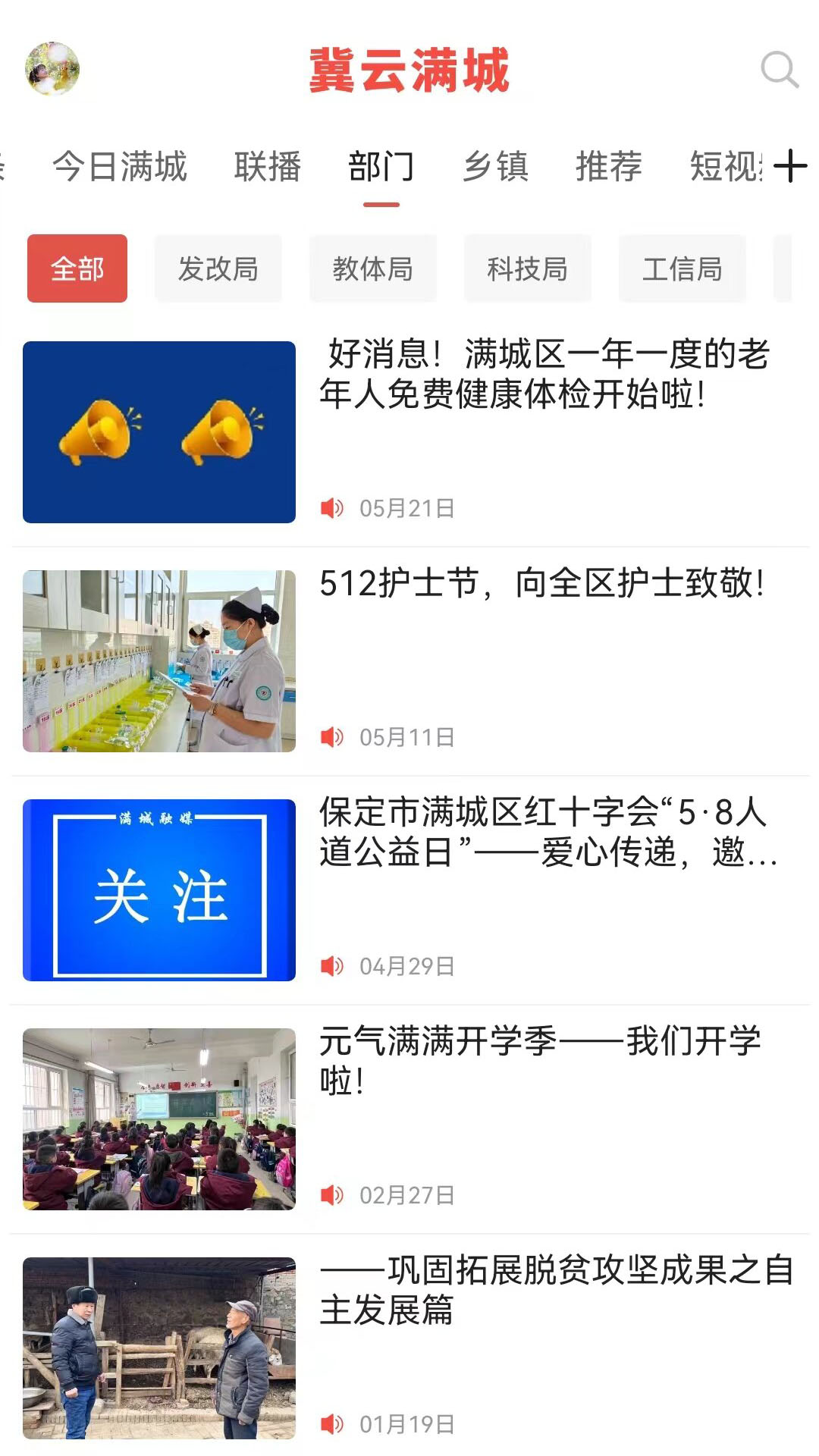Switch to the 推荐 tab

click(608, 166)
